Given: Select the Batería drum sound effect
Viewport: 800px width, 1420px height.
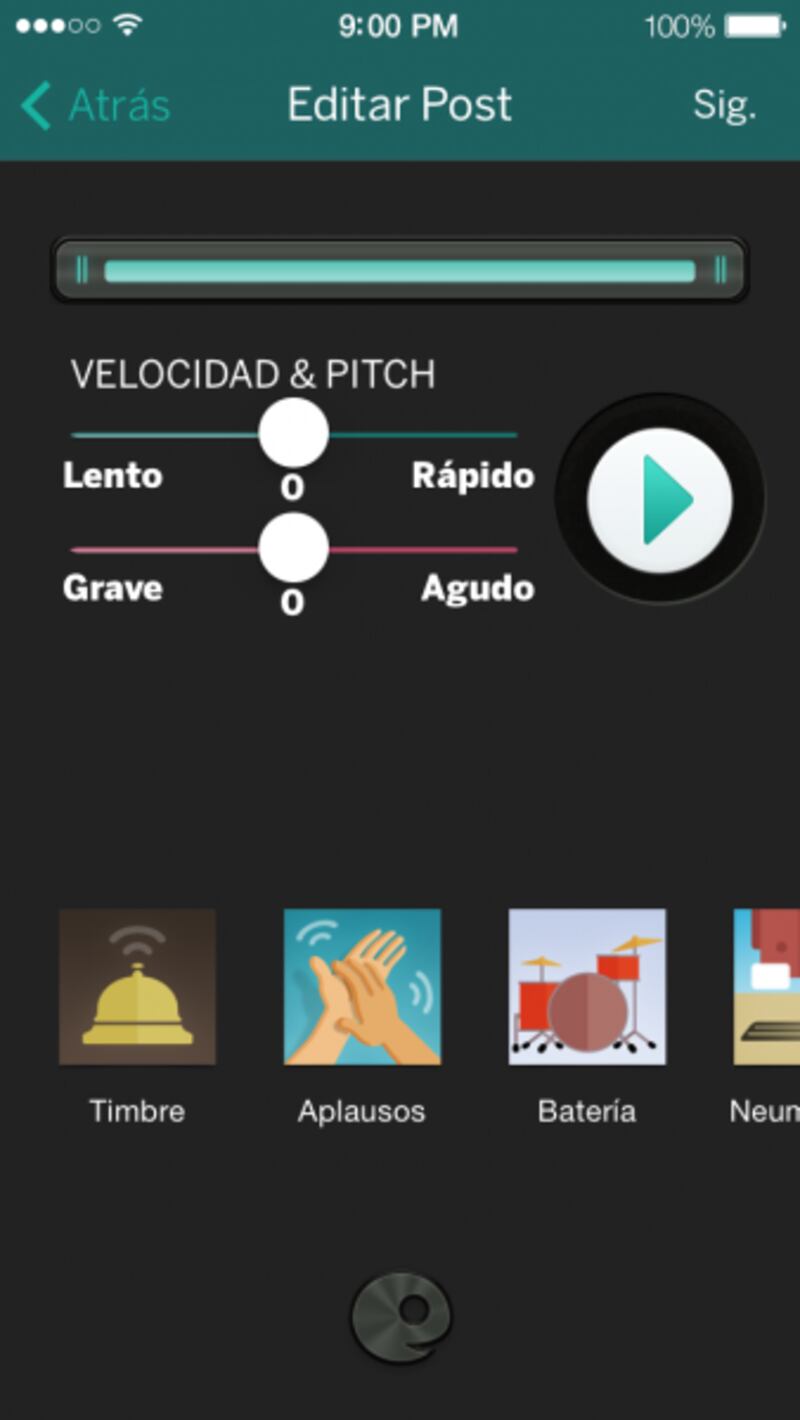Looking at the screenshot, I should 587,986.
